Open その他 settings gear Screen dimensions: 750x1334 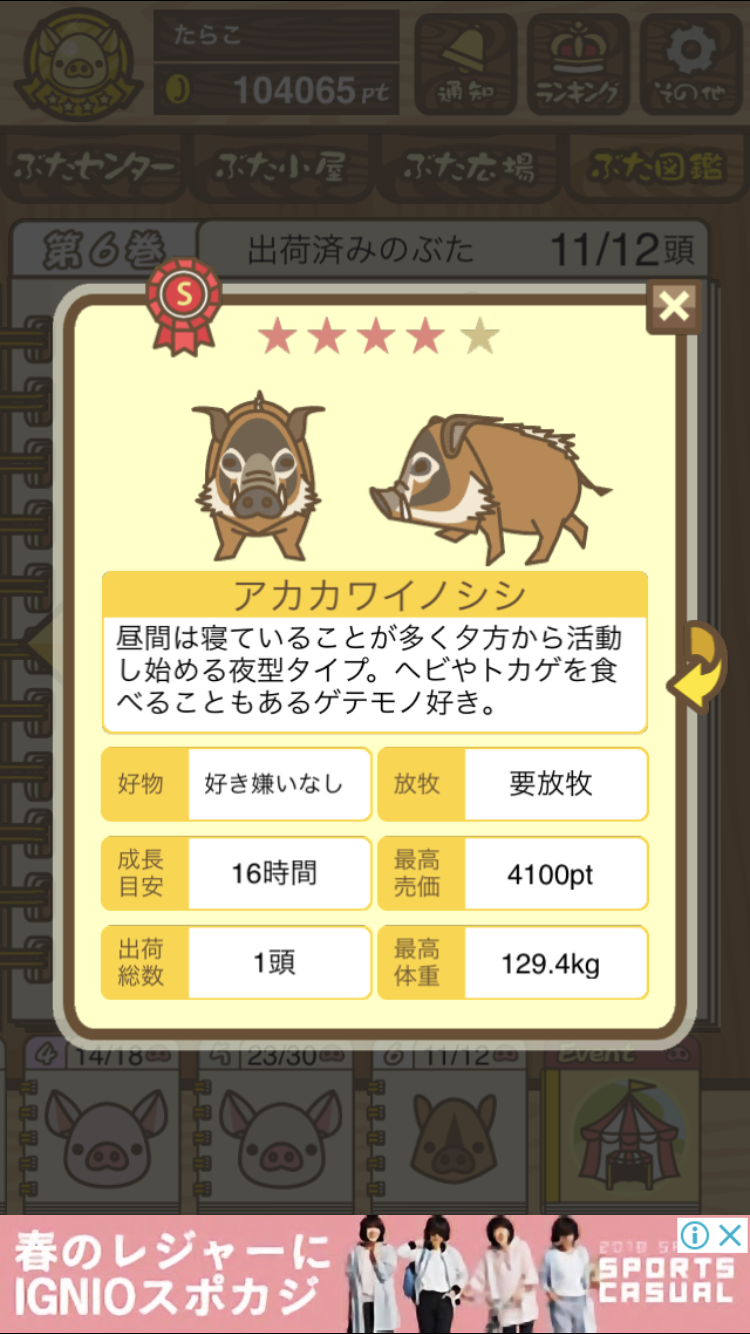click(691, 62)
